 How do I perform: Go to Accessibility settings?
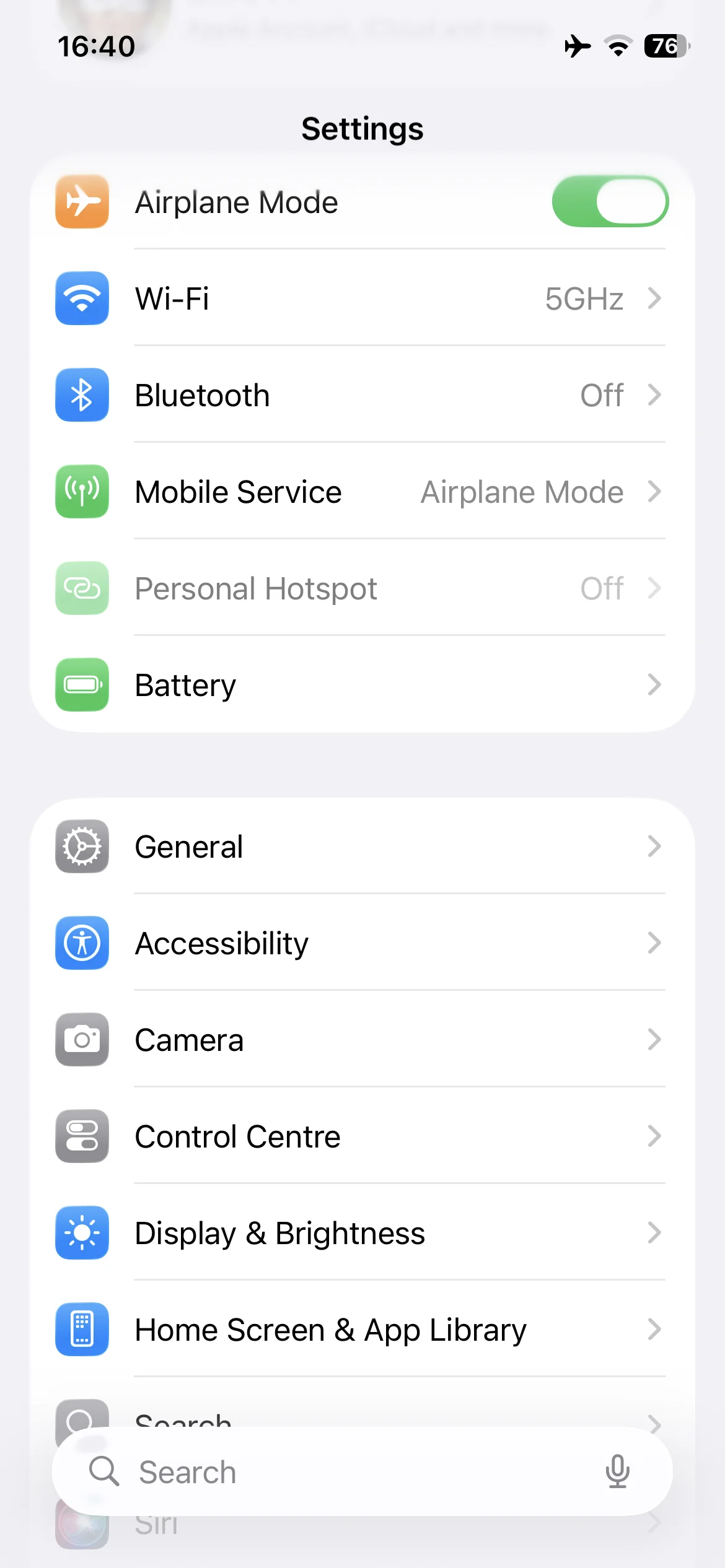point(362,943)
